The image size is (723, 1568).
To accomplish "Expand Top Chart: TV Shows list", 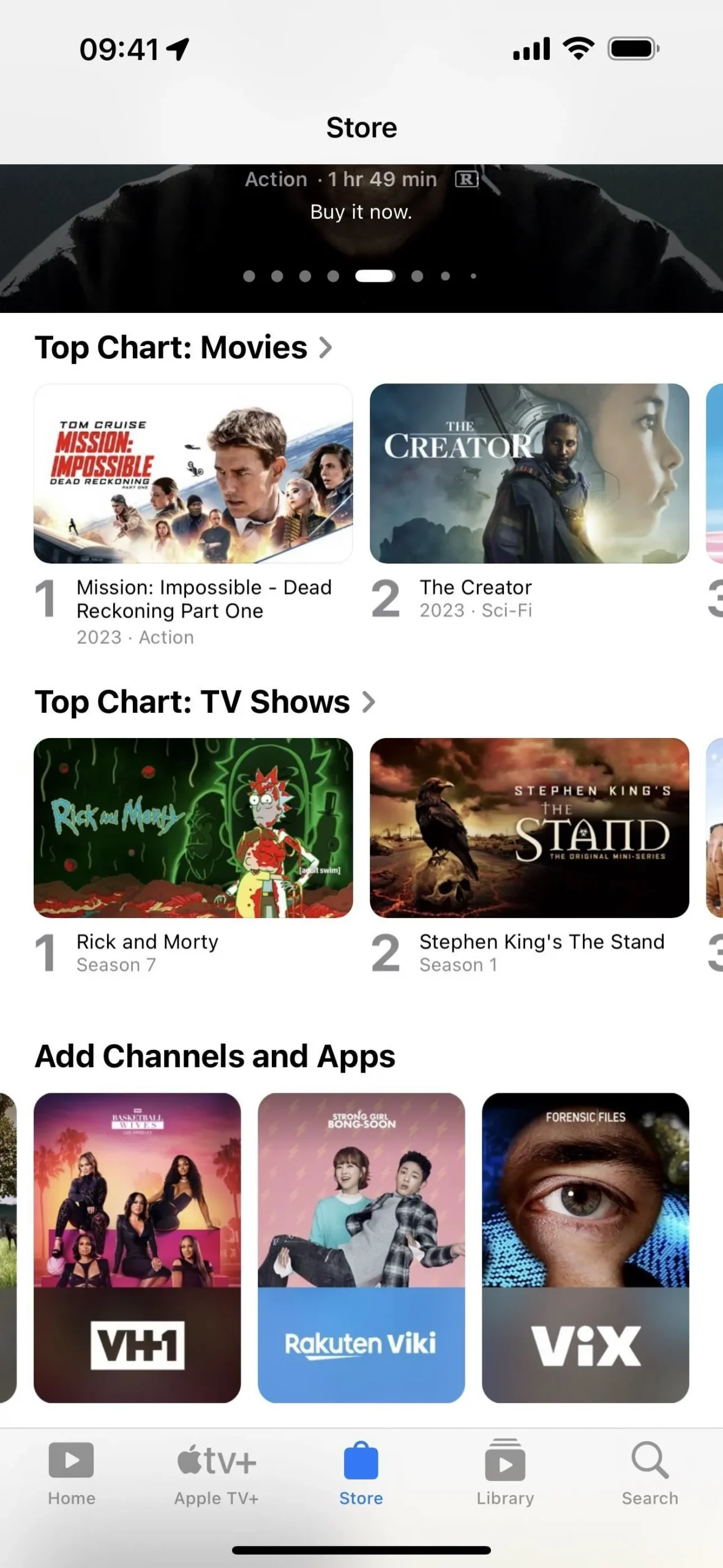I will click(x=205, y=702).
